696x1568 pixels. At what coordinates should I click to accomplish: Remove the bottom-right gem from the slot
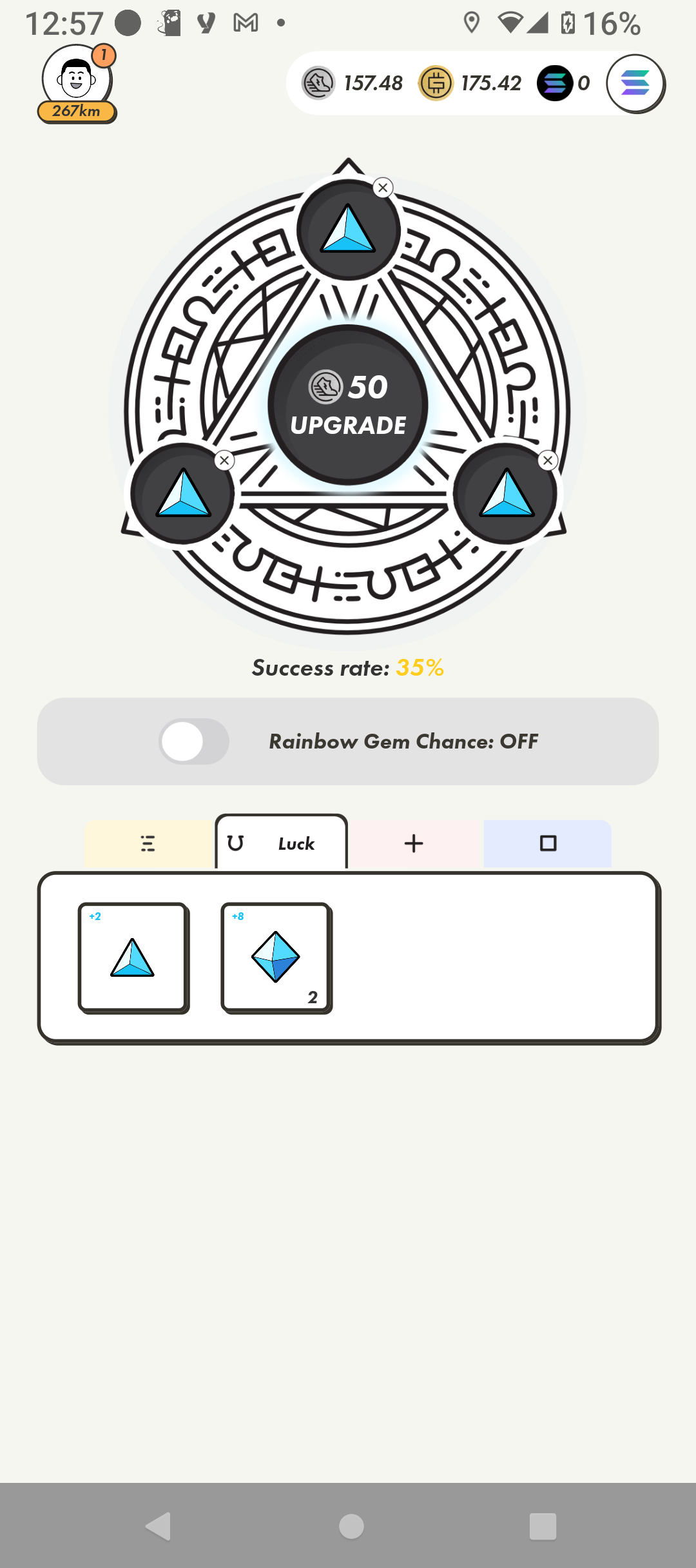548,460
